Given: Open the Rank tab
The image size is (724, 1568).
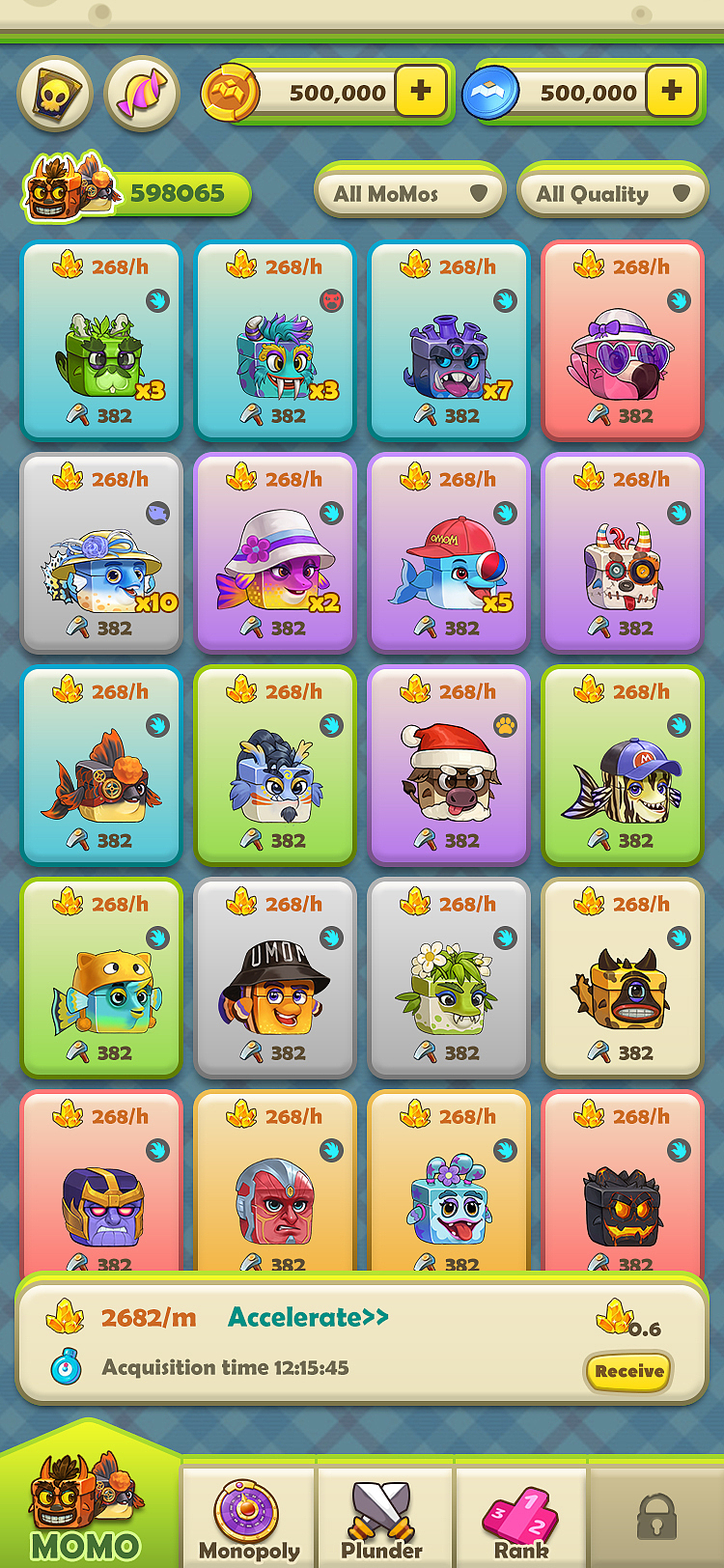Looking at the screenshot, I should coord(521,1518).
